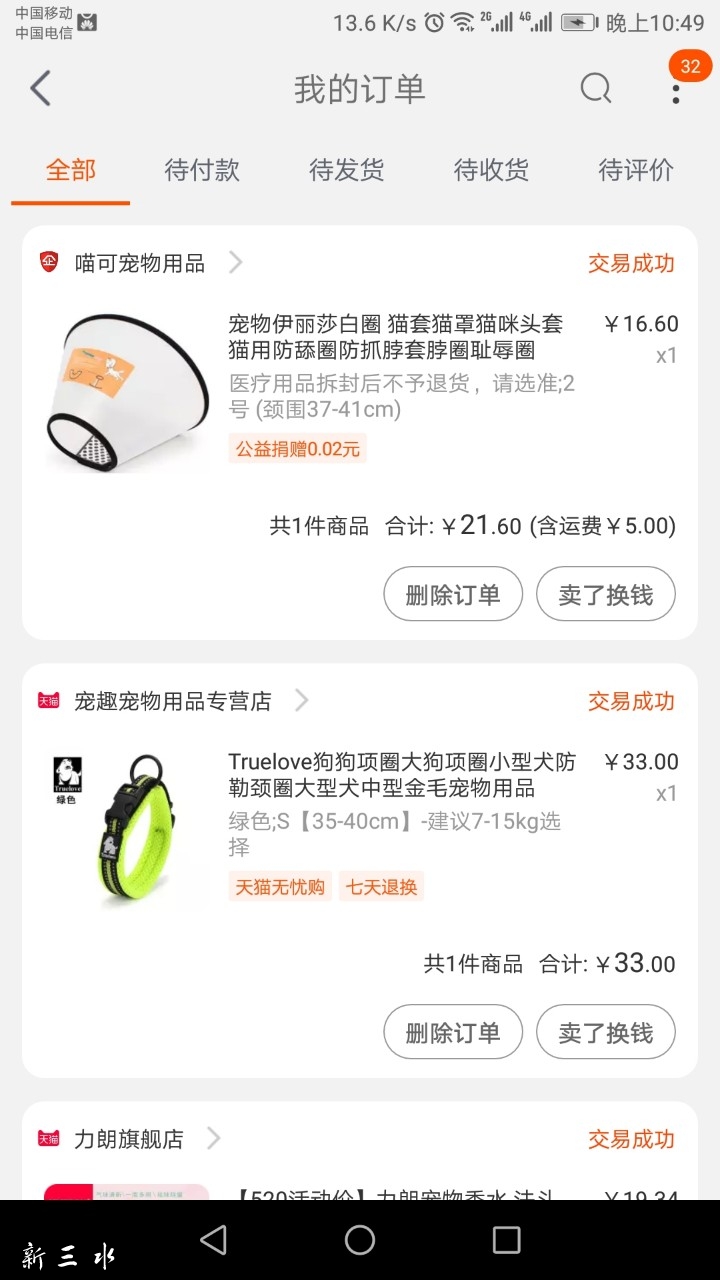
Task: Tap 卖了换钱 on the ¥21.60 order
Action: coord(606,595)
